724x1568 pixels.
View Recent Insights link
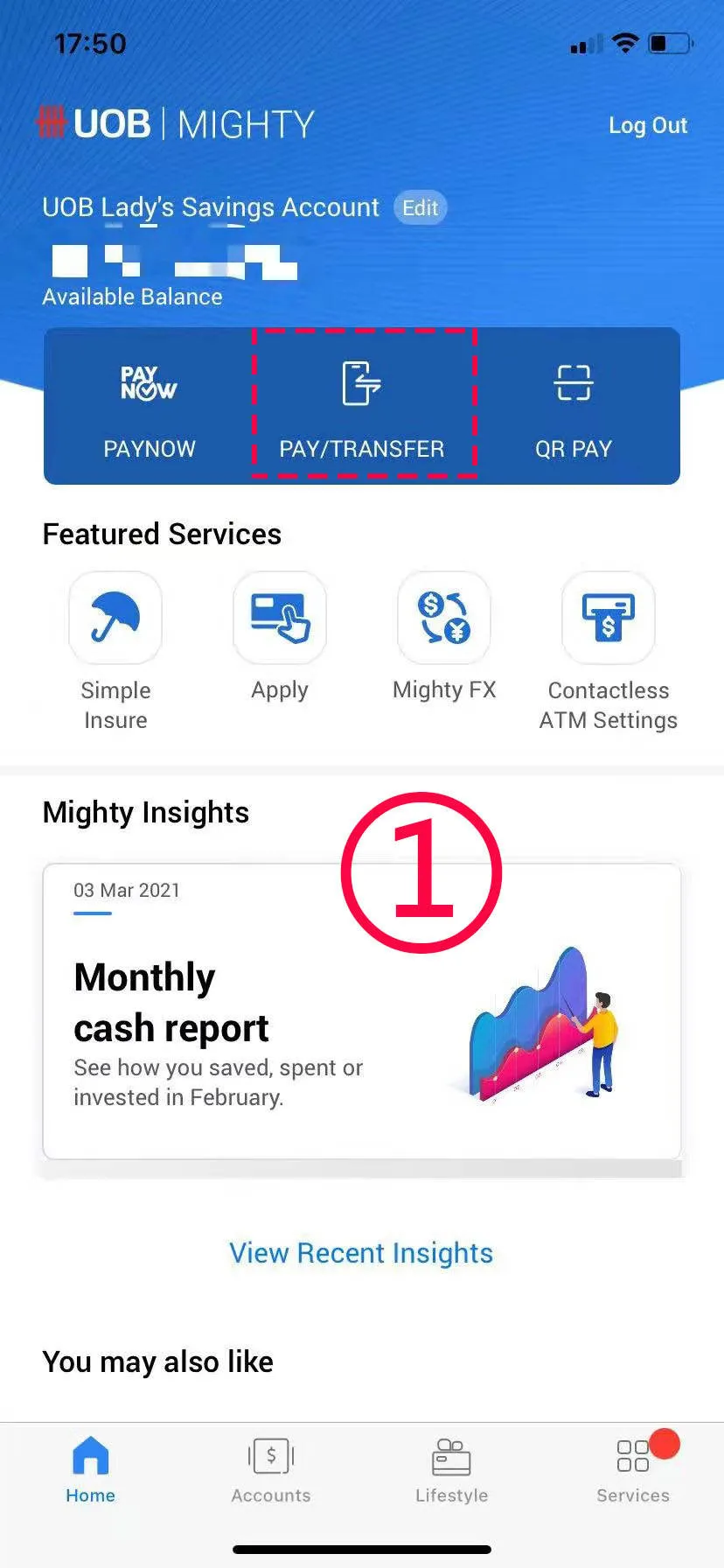361,1253
